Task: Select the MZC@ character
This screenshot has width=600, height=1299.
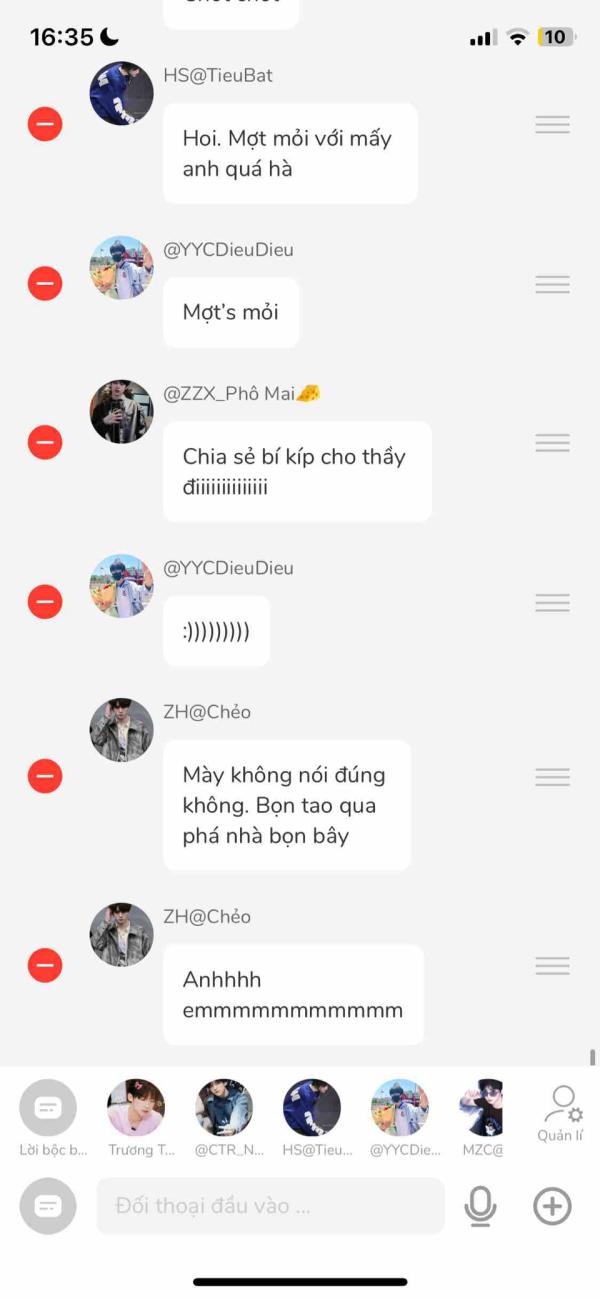Action: coord(482,1108)
